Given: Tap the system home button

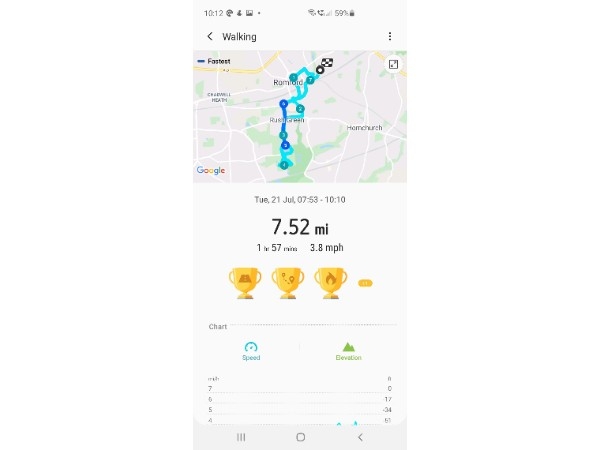Looking at the screenshot, I should pyautogui.click(x=300, y=437).
